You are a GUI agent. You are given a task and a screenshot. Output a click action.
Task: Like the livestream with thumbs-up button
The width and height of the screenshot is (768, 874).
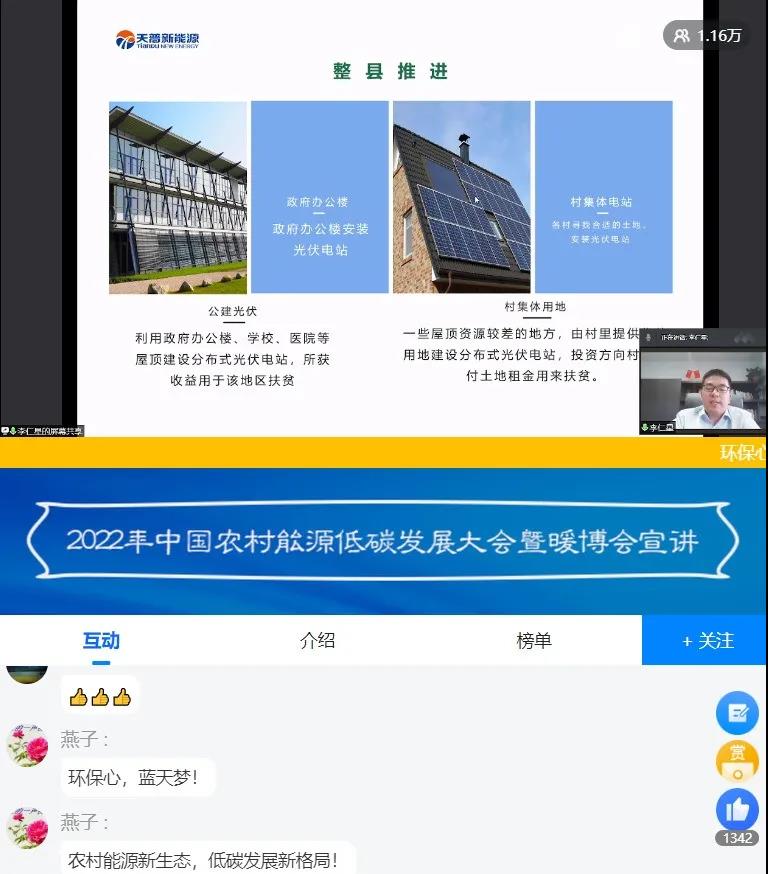(x=737, y=810)
